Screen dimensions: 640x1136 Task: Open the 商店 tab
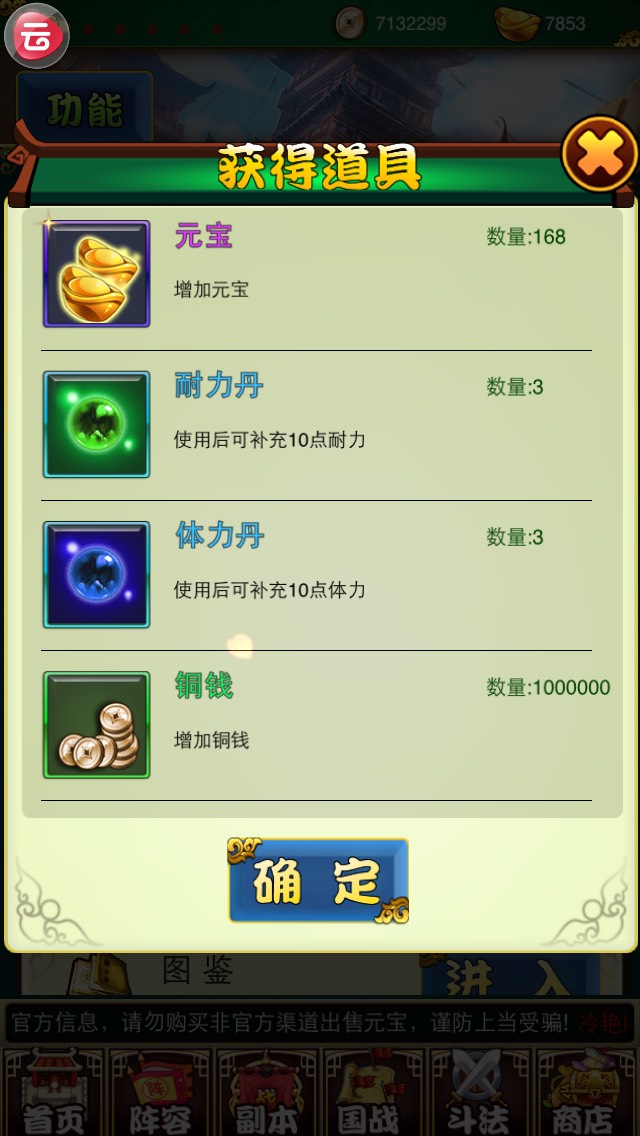pos(586,1093)
